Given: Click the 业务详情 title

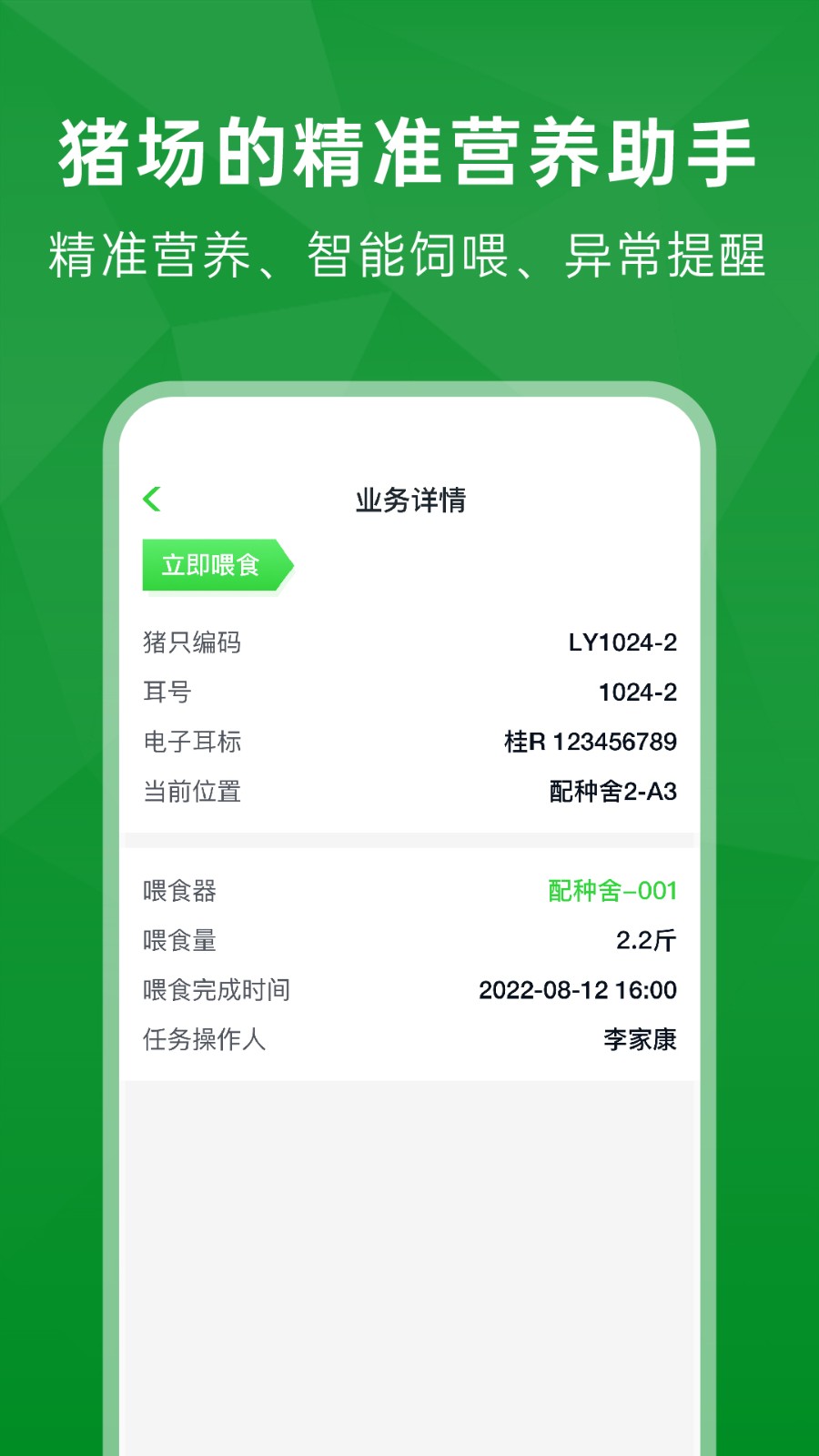Looking at the screenshot, I should pyautogui.click(x=409, y=499).
